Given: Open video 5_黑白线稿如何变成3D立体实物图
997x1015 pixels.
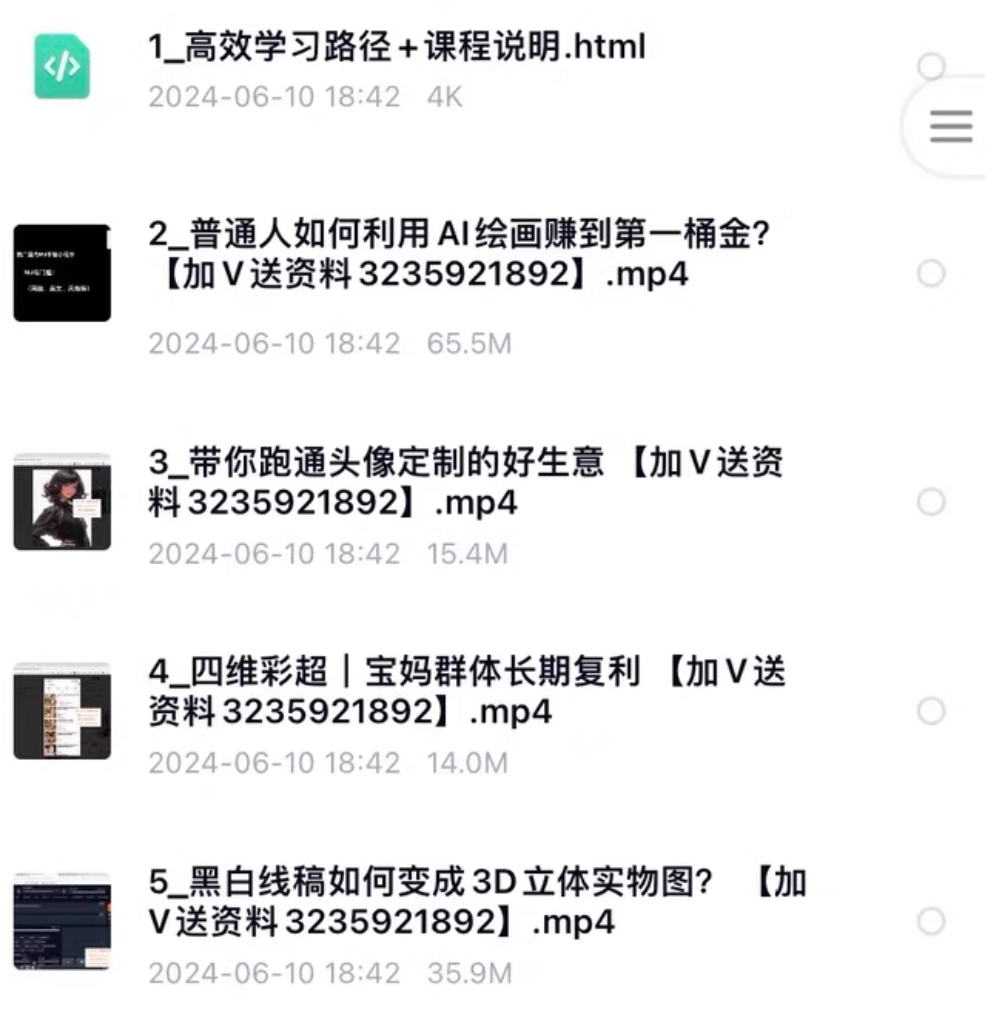Looking at the screenshot, I should tap(475, 902).
